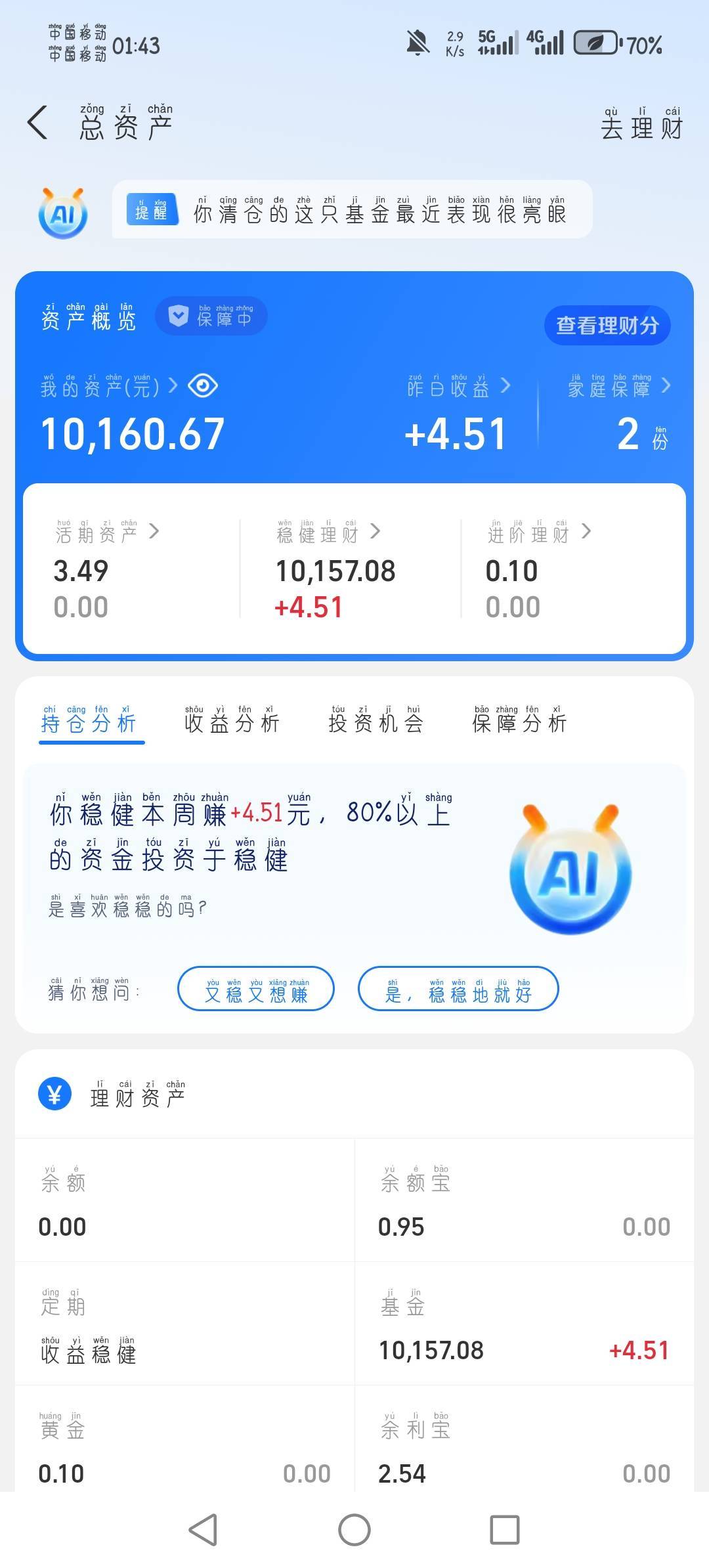
Task: Switch to 收益分析 tab
Action: pyautogui.click(x=232, y=720)
